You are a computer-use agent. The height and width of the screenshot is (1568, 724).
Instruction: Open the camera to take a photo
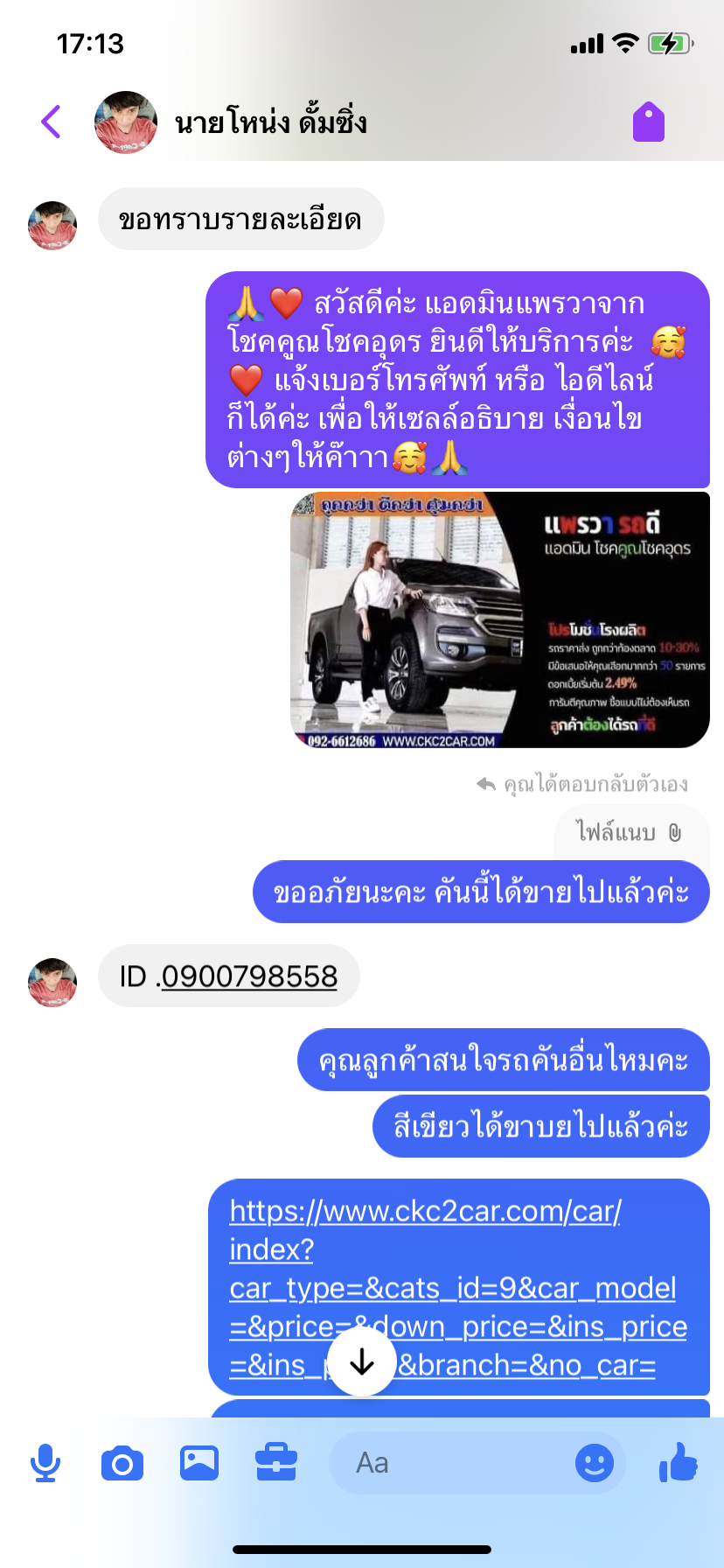122,1463
